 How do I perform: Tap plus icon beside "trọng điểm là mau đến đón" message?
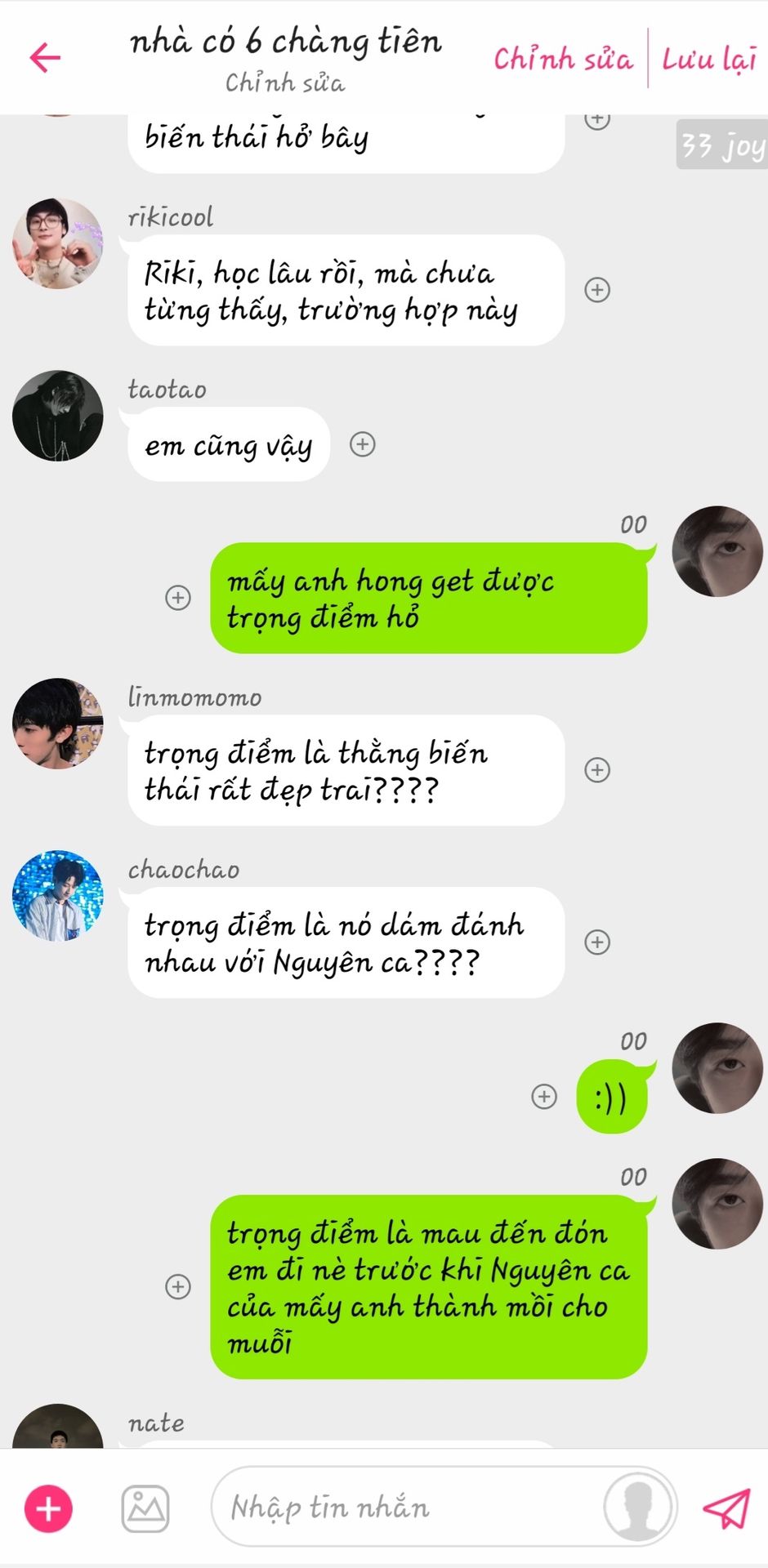(178, 1287)
